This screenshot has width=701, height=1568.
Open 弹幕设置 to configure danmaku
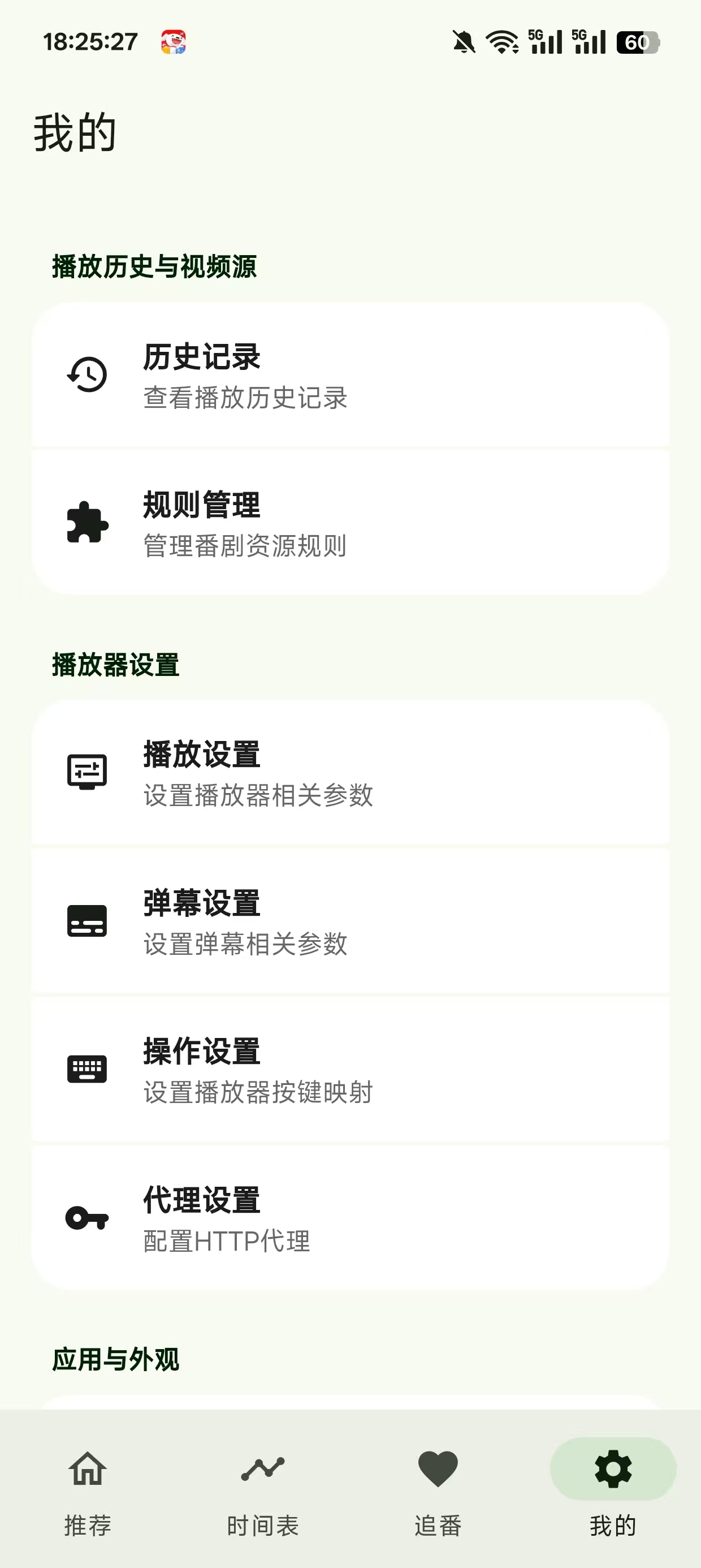point(350,921)
